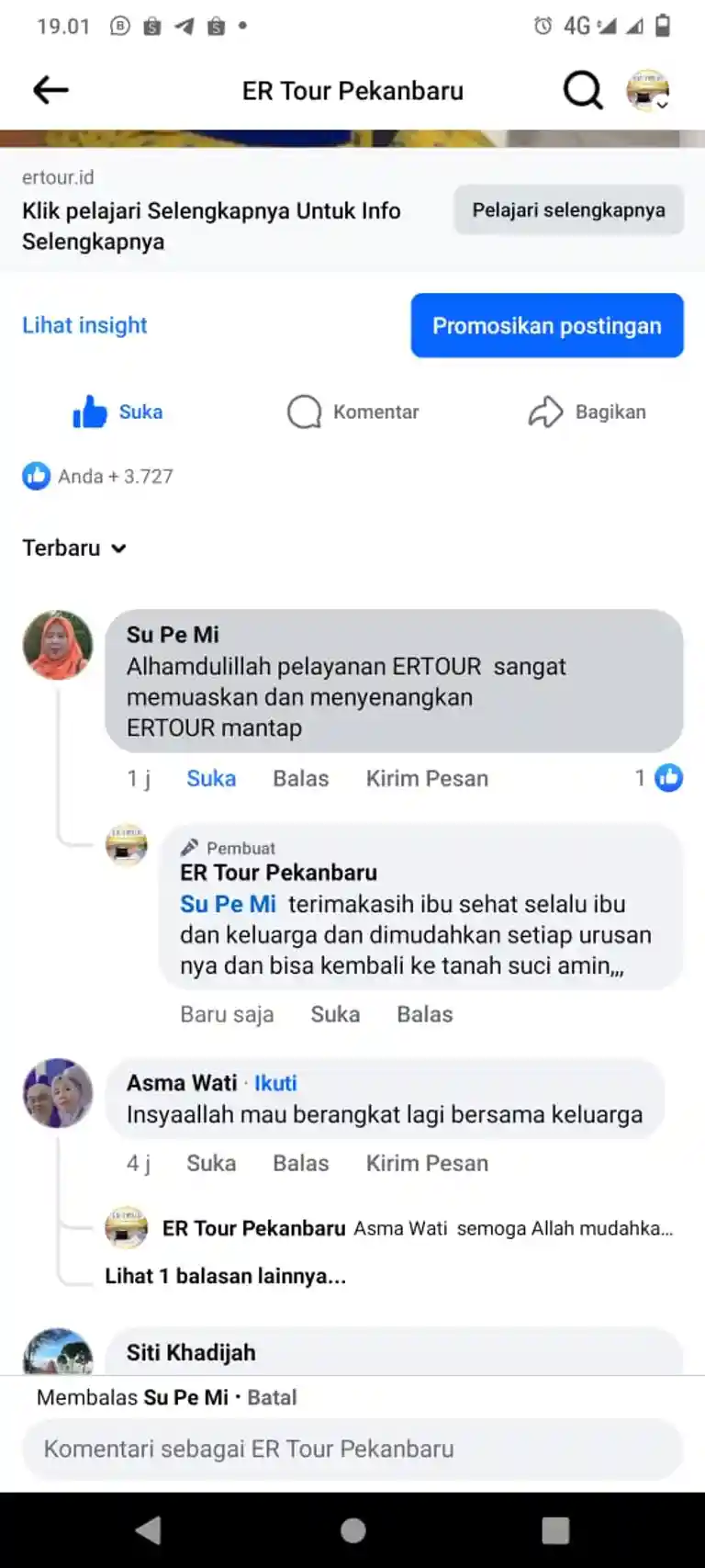Like Asma Wati's comment
This screenshot has width=705, height=1568.
tap(211, 1163)
